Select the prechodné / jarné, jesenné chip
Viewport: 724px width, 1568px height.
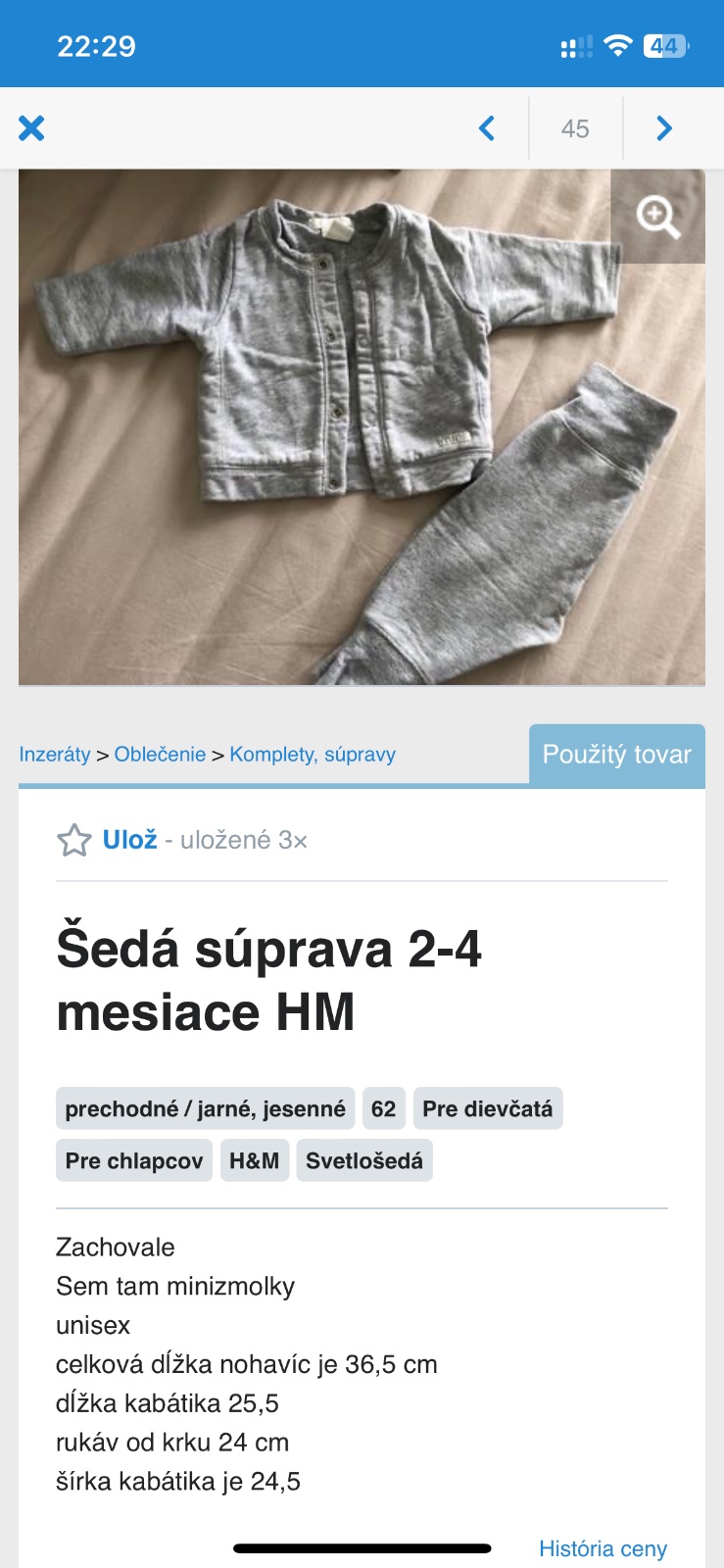(x=205, y=1108)
